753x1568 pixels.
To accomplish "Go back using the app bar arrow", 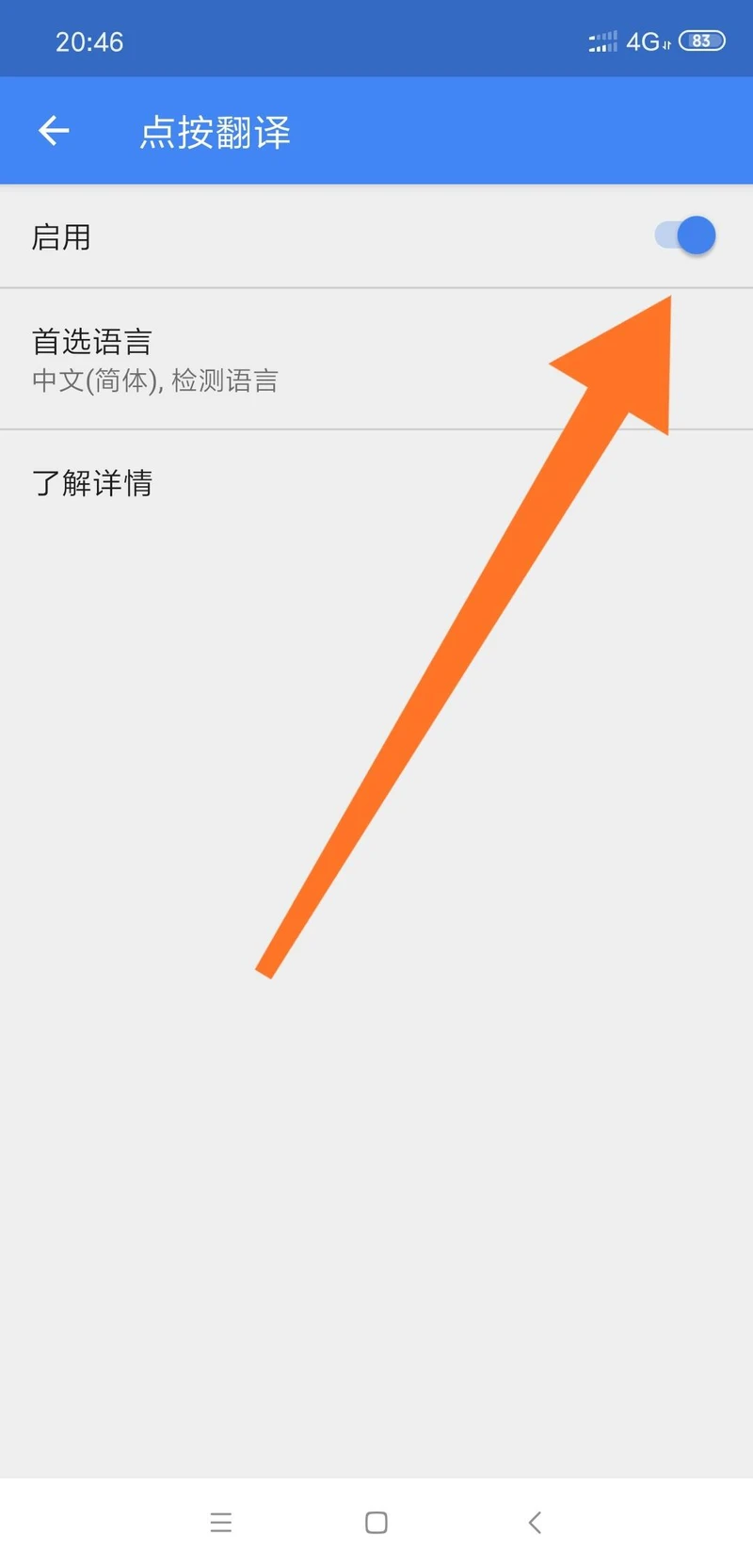I will pos(54,131).
